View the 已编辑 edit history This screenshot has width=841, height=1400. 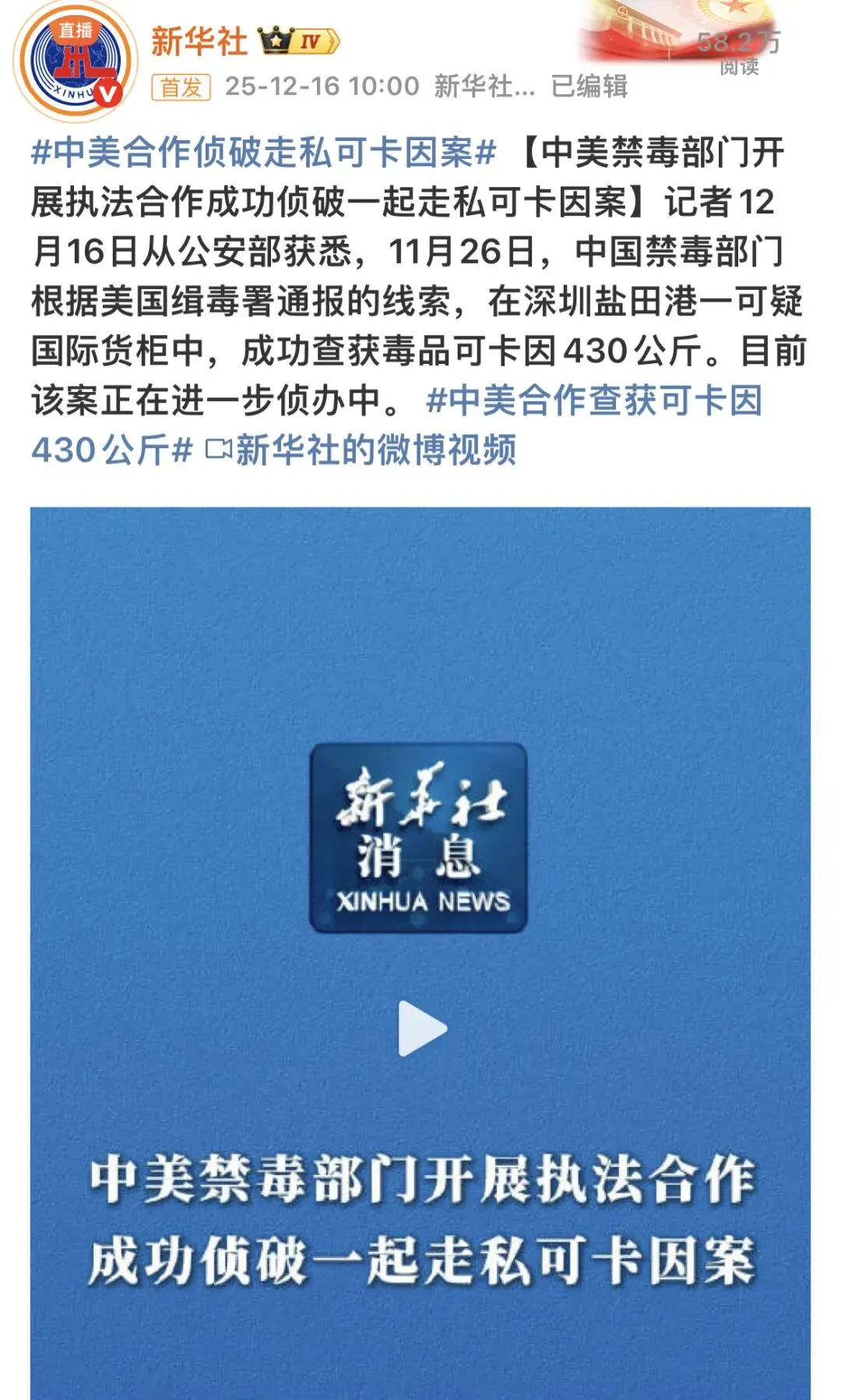[x=589, y=86]
